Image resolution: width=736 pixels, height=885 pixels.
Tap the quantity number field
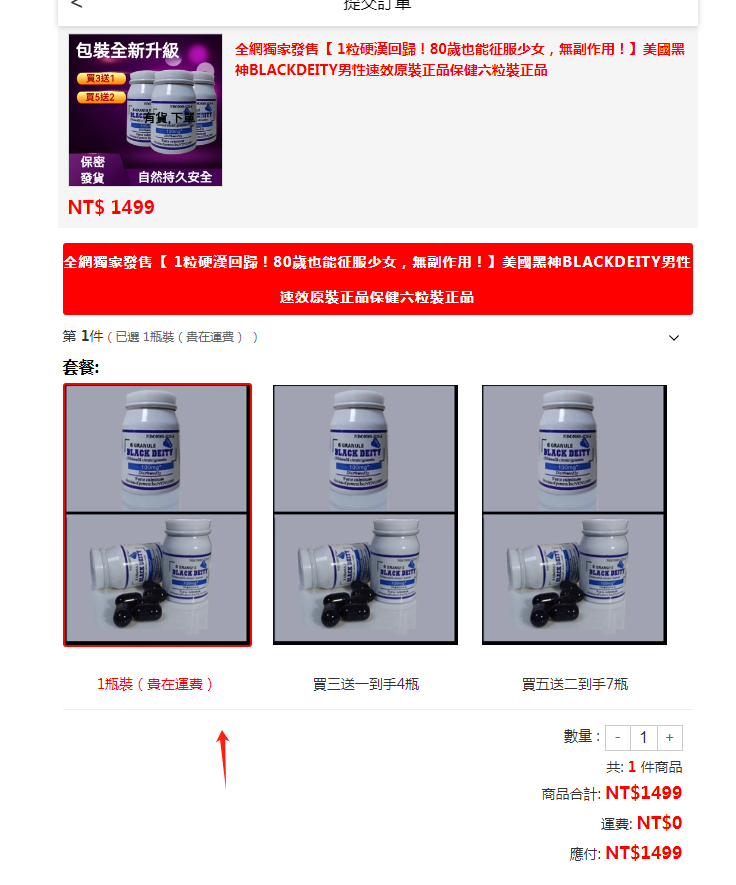pyautogui.click(x=643, y=738)
